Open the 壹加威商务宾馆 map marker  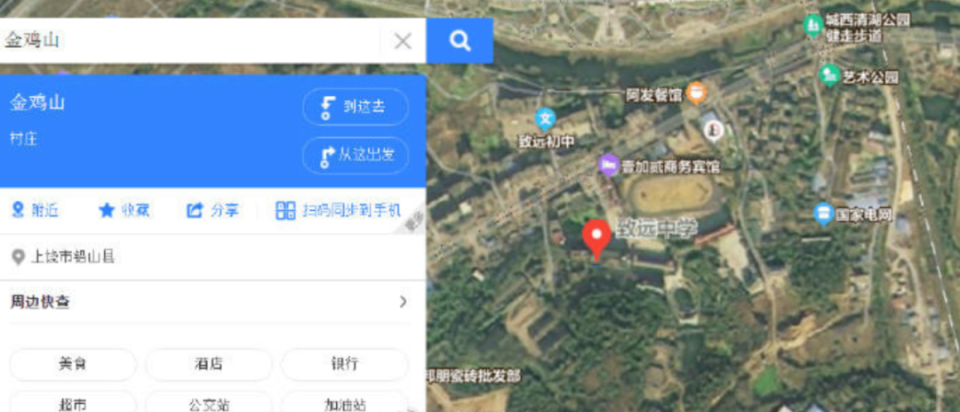tap(609, 165)
